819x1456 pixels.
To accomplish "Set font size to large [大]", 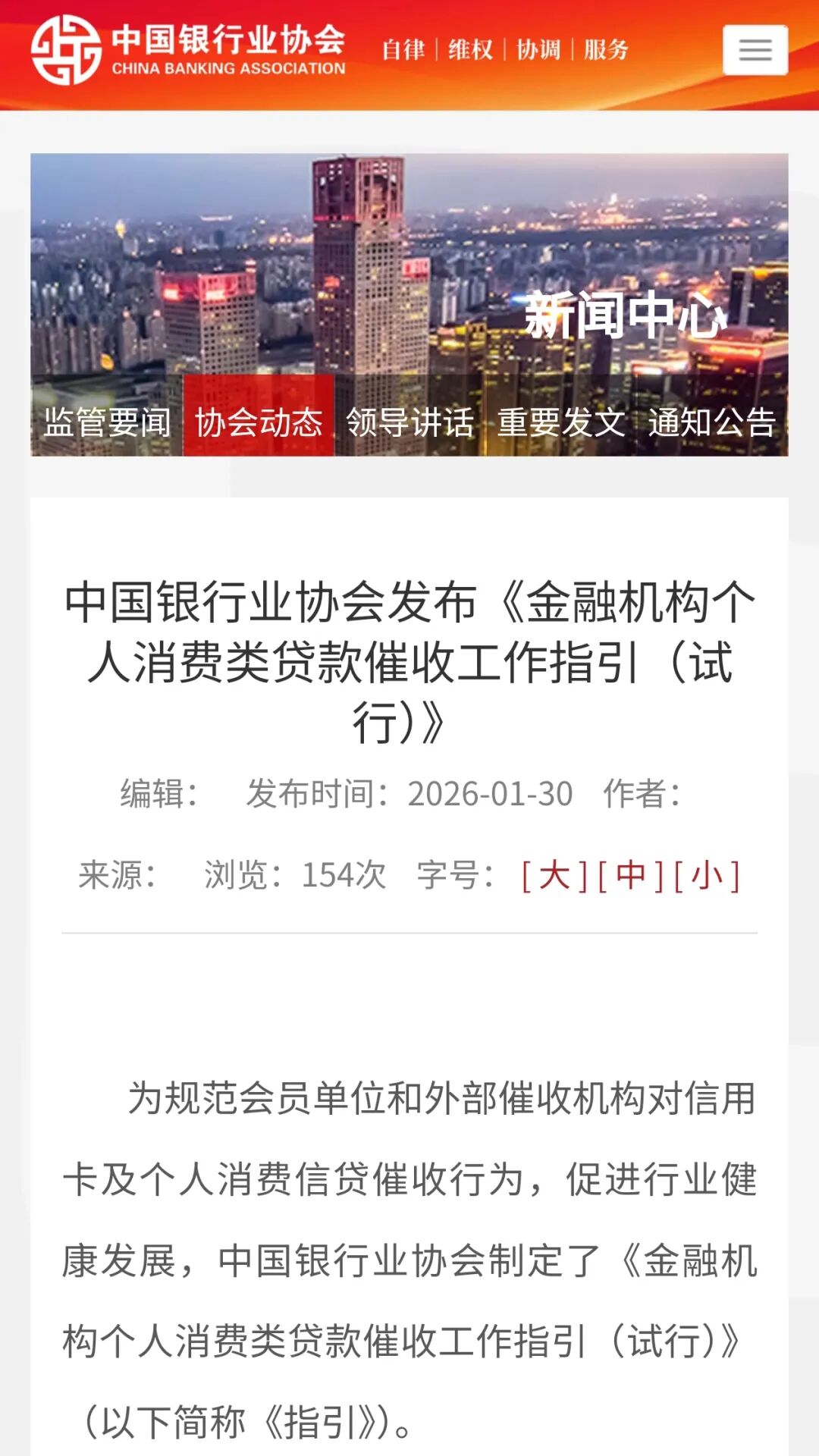I will point(554,875).
